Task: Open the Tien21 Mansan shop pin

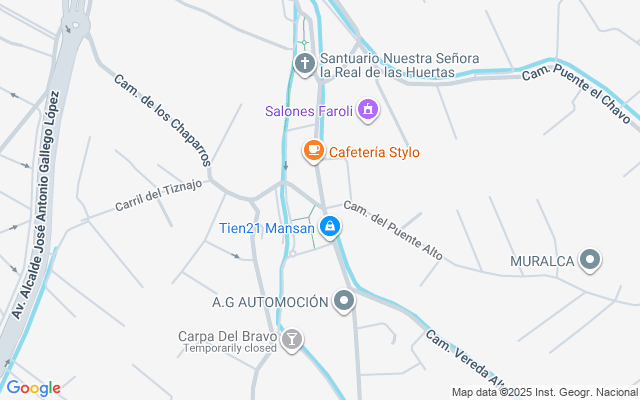Action: (329, 227)
